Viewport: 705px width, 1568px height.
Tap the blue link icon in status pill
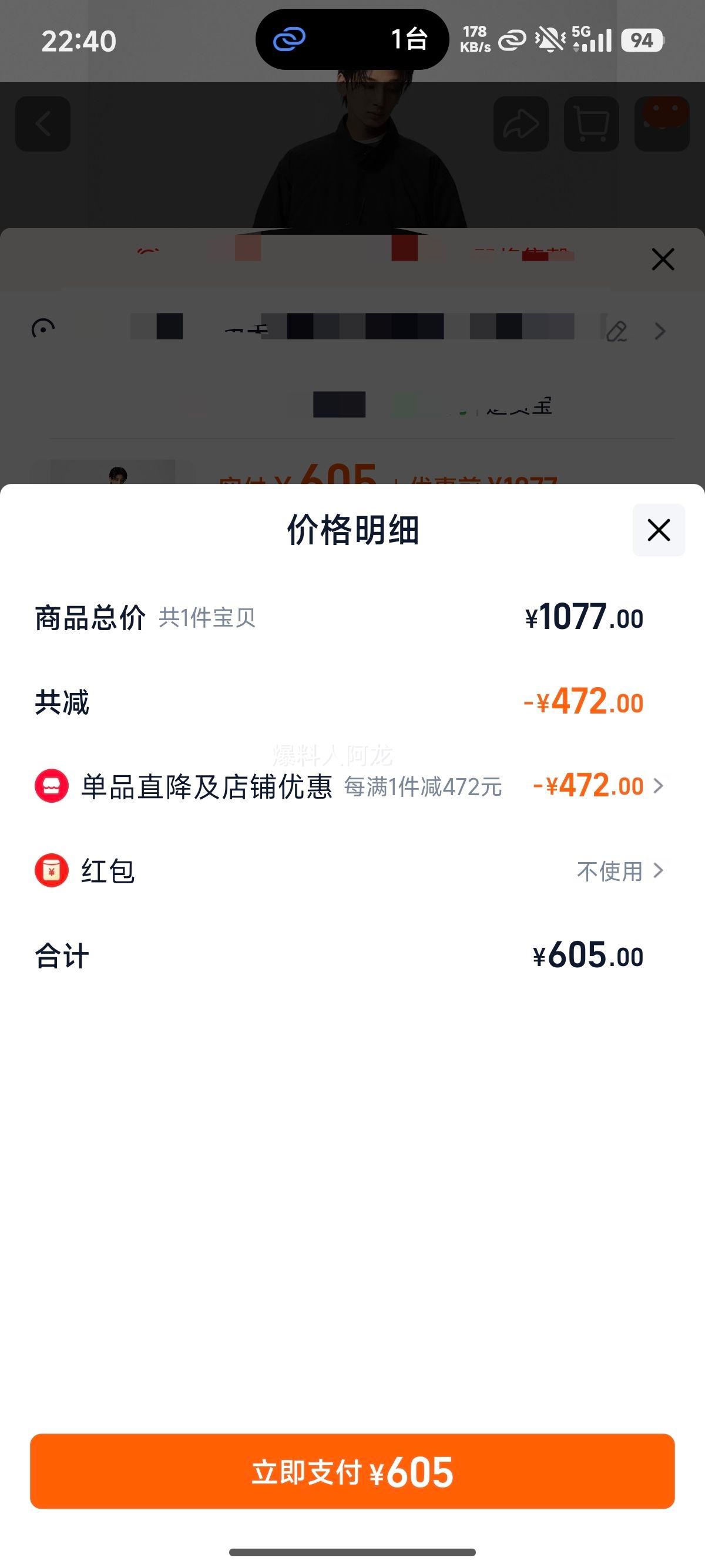[x=290, y=40]
